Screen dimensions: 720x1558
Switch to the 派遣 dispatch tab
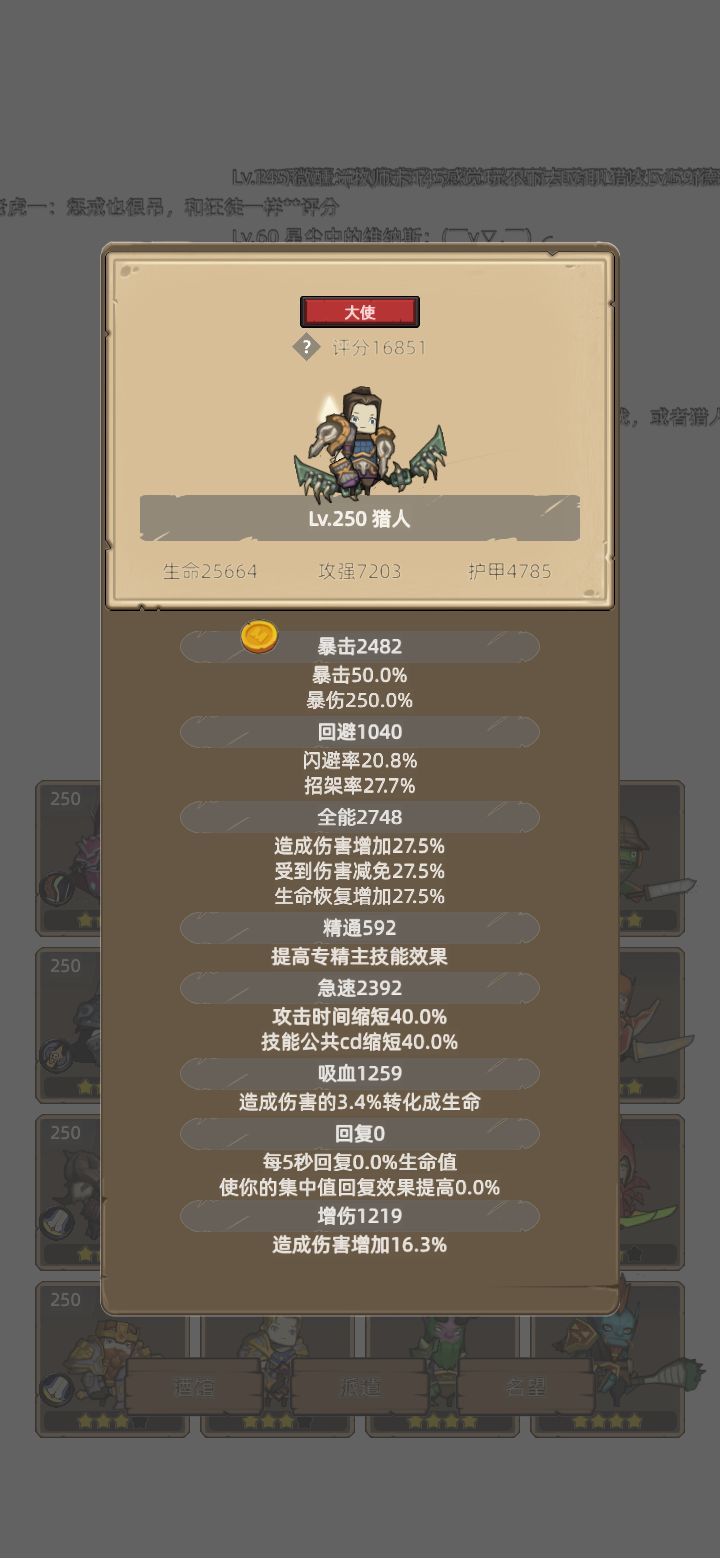[x=360, y=1388]
